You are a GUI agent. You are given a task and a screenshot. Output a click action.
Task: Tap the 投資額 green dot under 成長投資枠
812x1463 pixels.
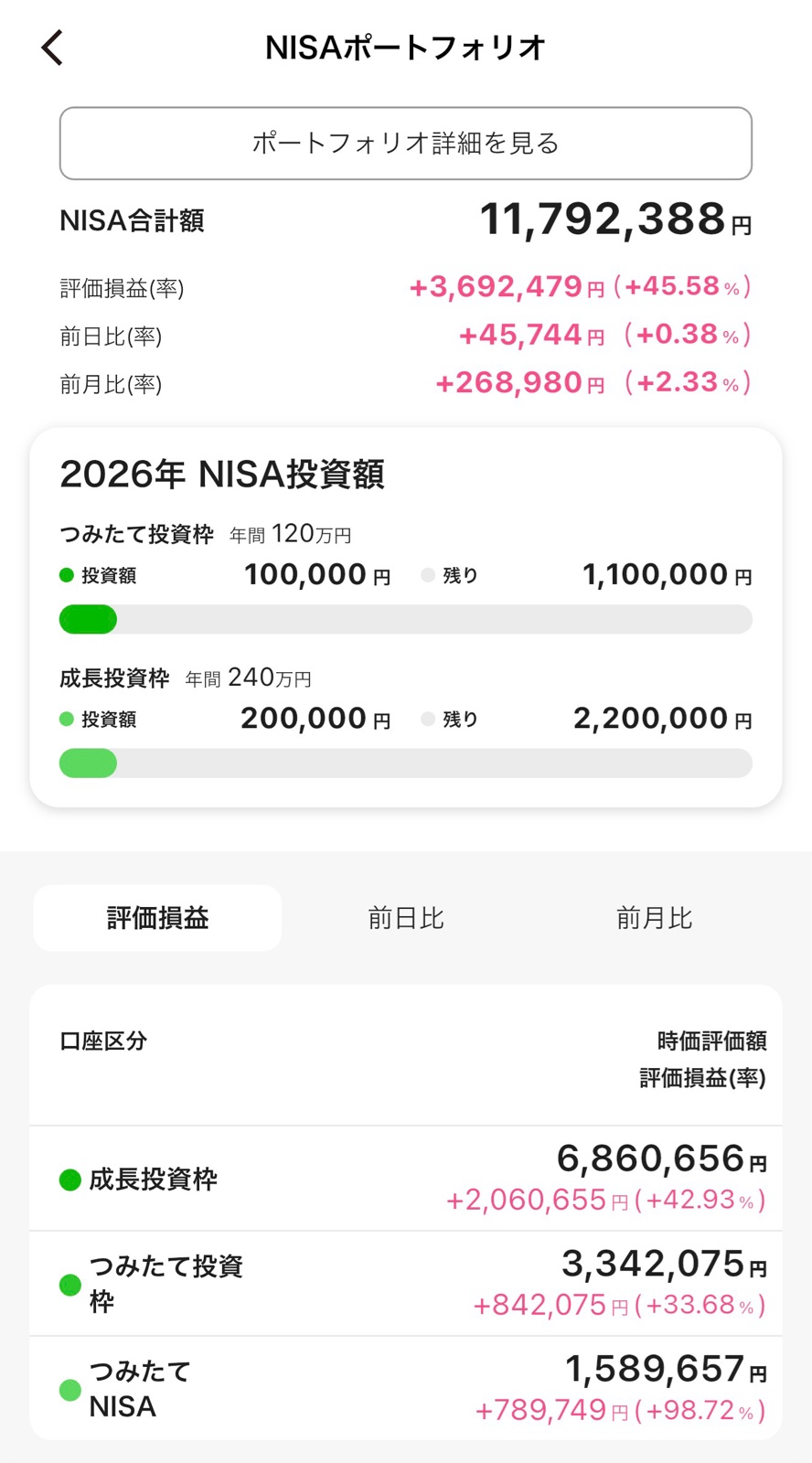point(65,719)
